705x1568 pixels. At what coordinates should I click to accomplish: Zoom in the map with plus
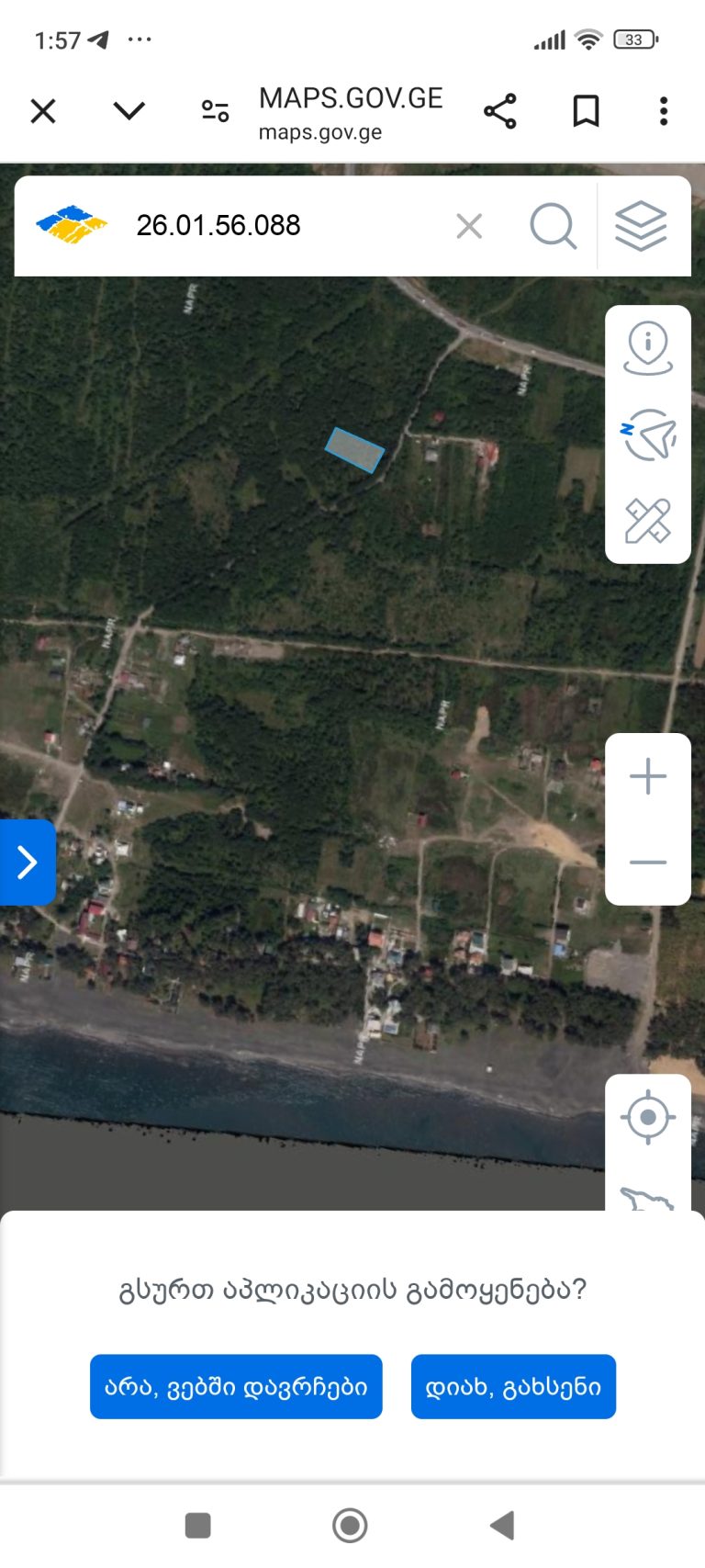tap(648, 776)
